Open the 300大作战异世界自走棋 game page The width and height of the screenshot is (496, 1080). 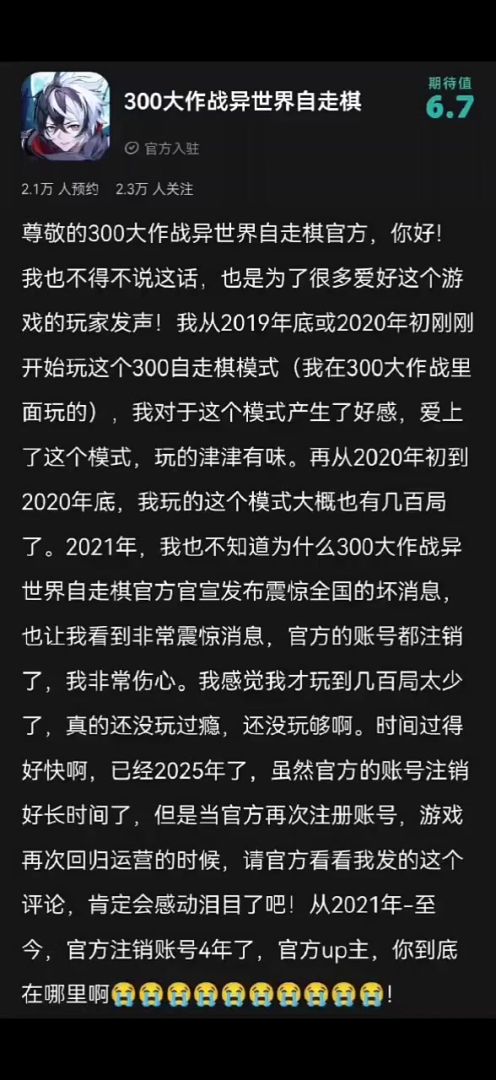pos(242,103)
